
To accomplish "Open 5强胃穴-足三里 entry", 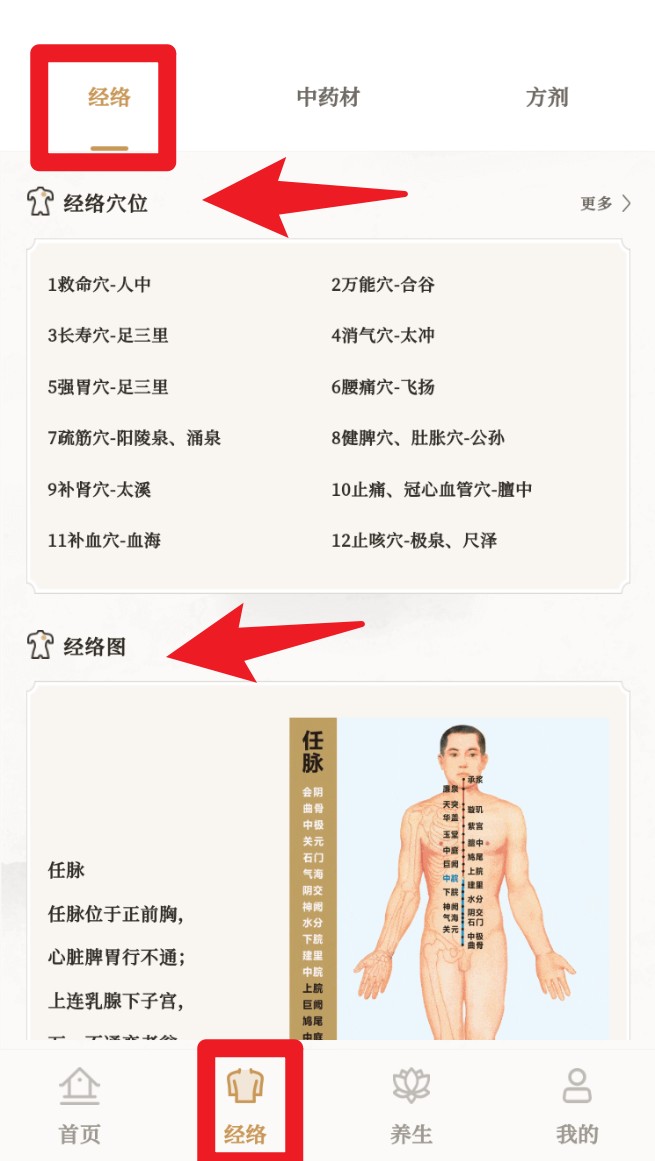I will [108, 387].
